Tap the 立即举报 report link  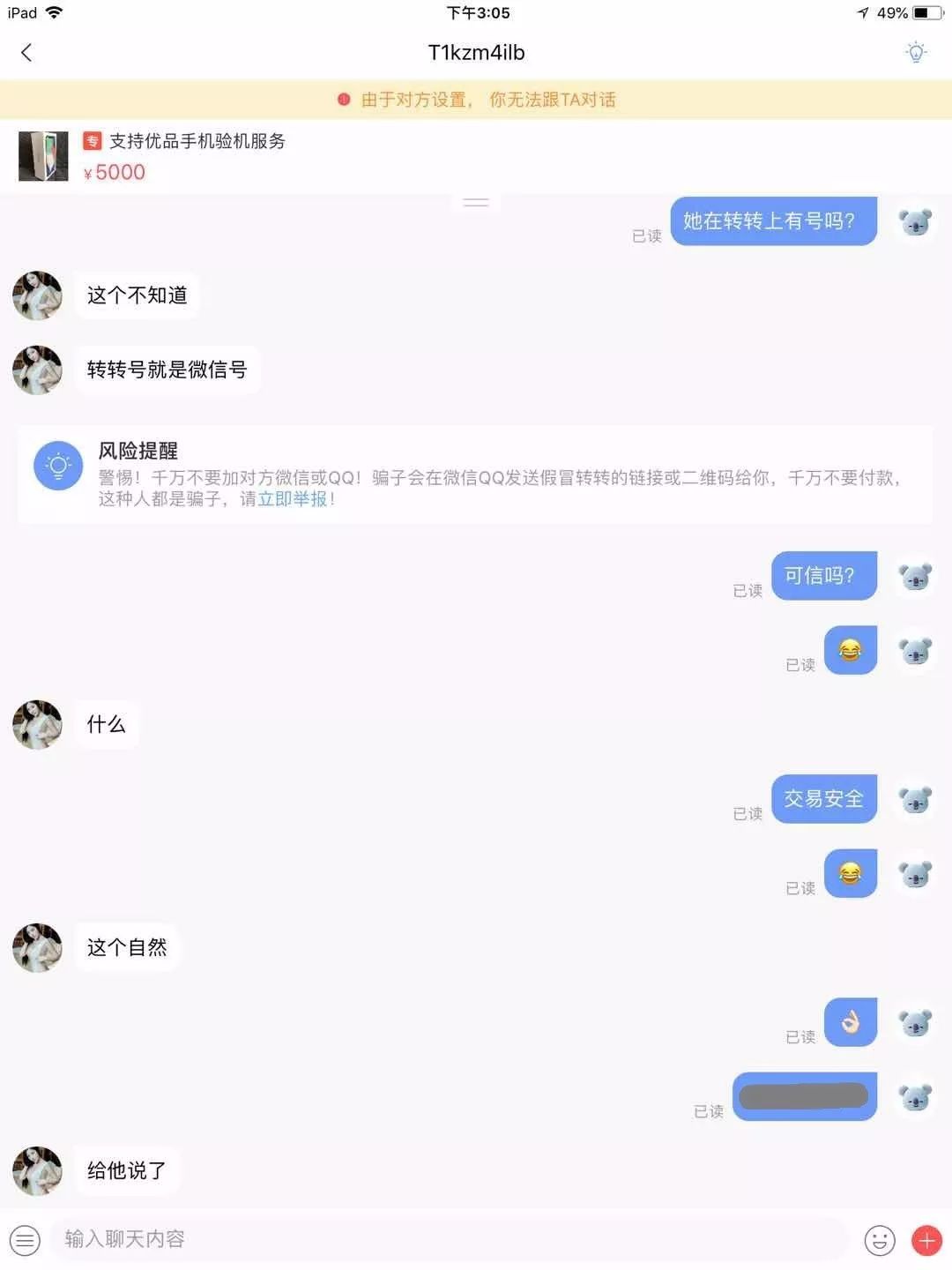coord(293,499)
